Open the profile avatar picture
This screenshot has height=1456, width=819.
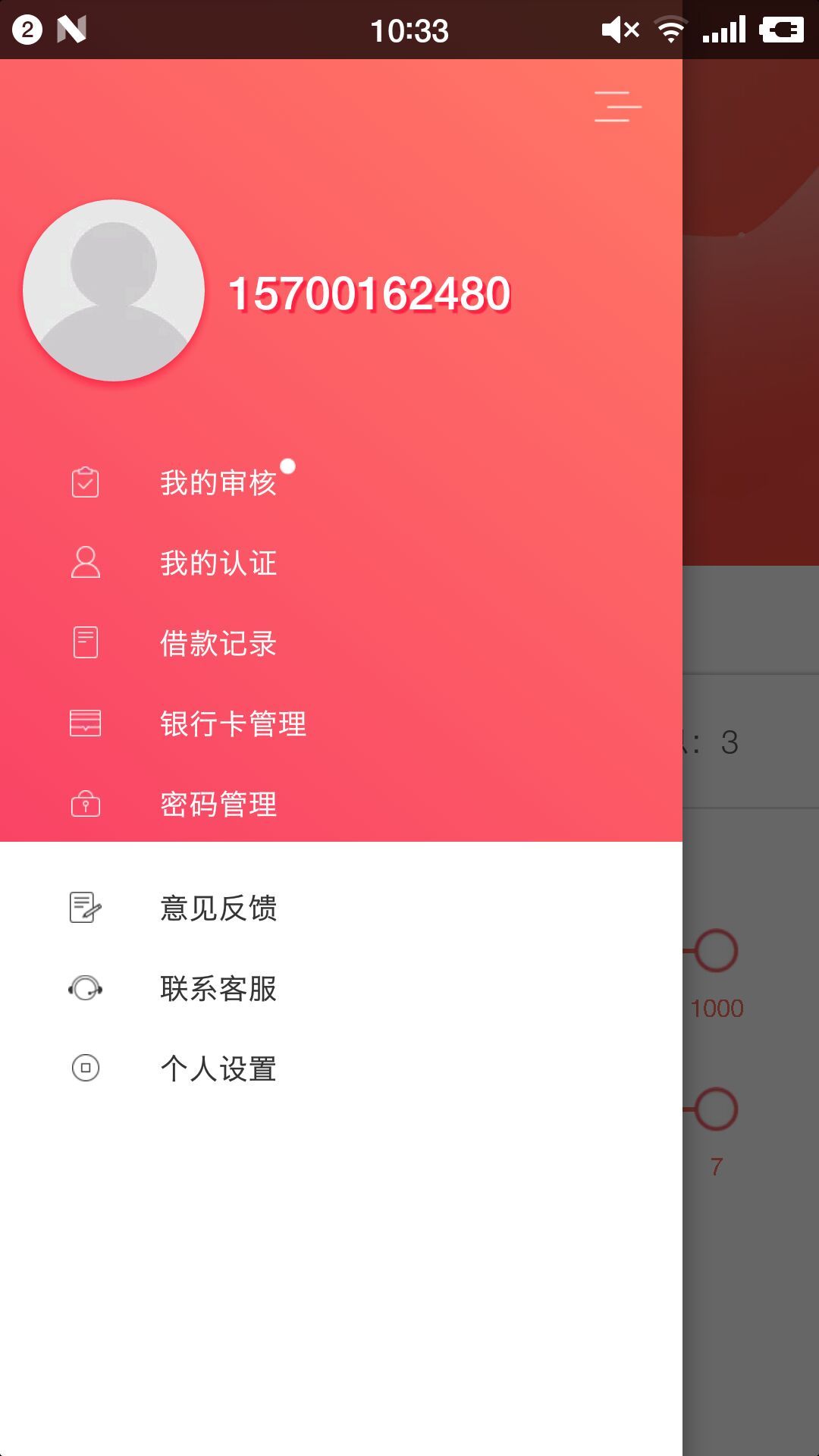click(x=114, y=290)
